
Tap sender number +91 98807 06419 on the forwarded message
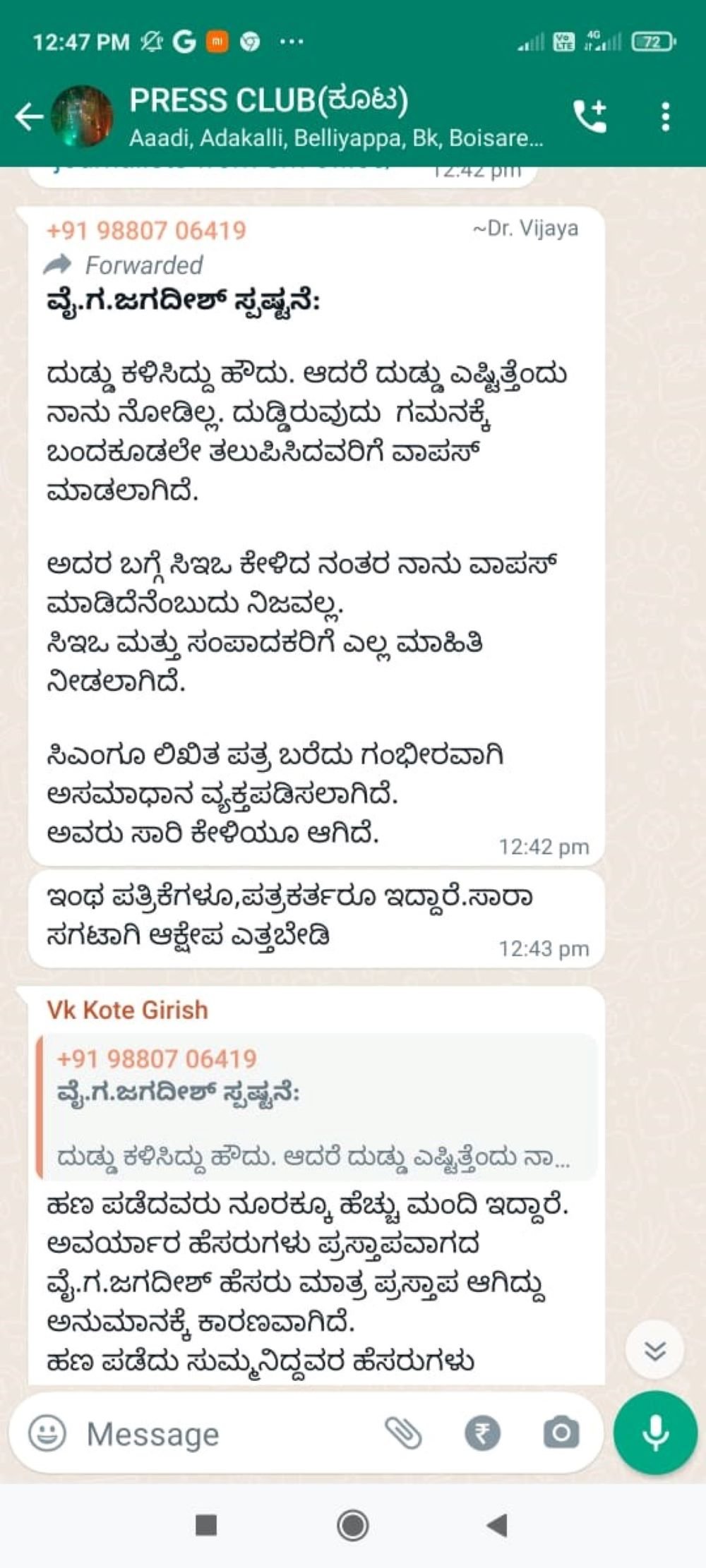(x=146, y=231)
